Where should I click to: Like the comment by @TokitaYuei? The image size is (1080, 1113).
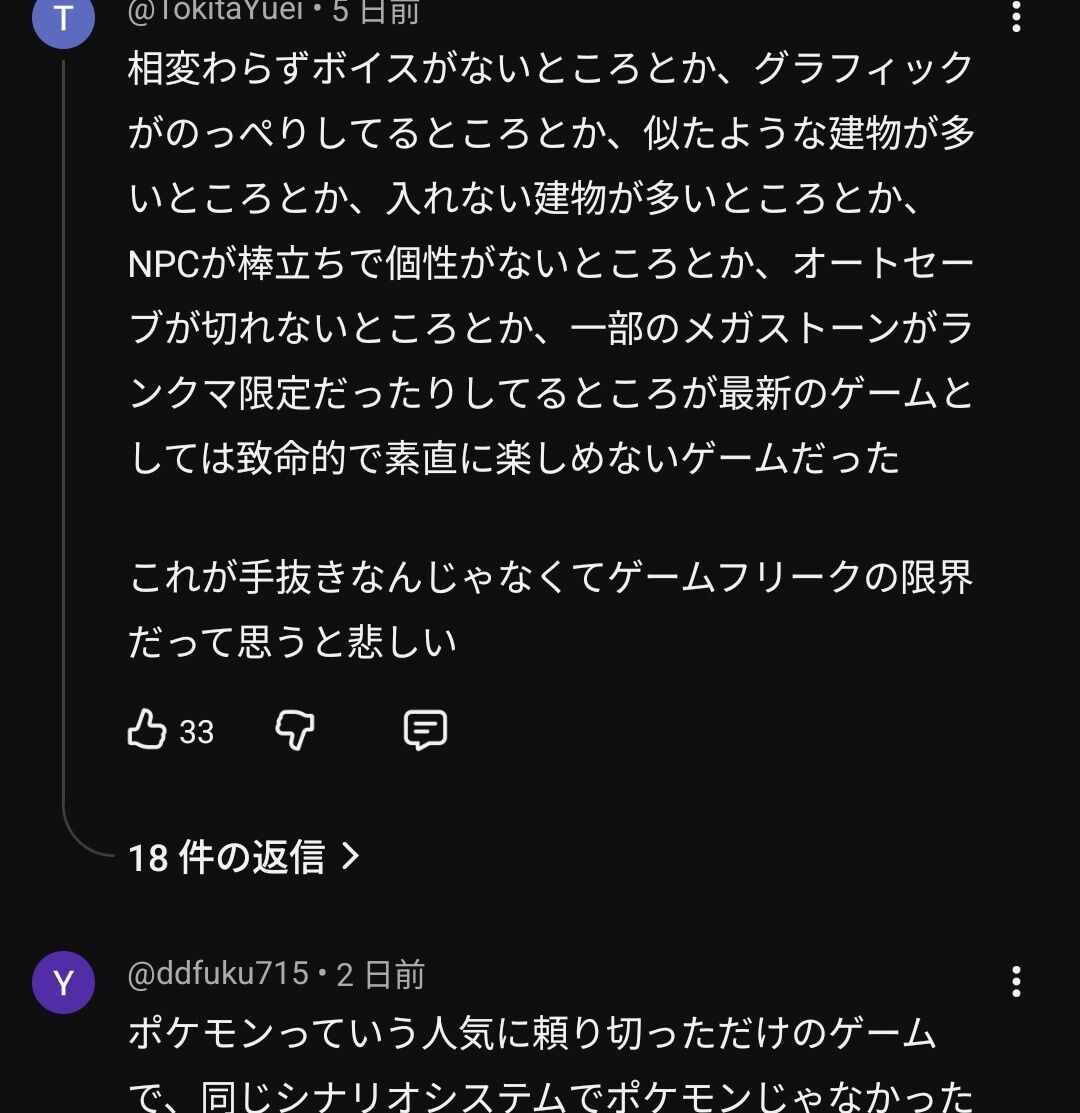(x=147, y=730)
